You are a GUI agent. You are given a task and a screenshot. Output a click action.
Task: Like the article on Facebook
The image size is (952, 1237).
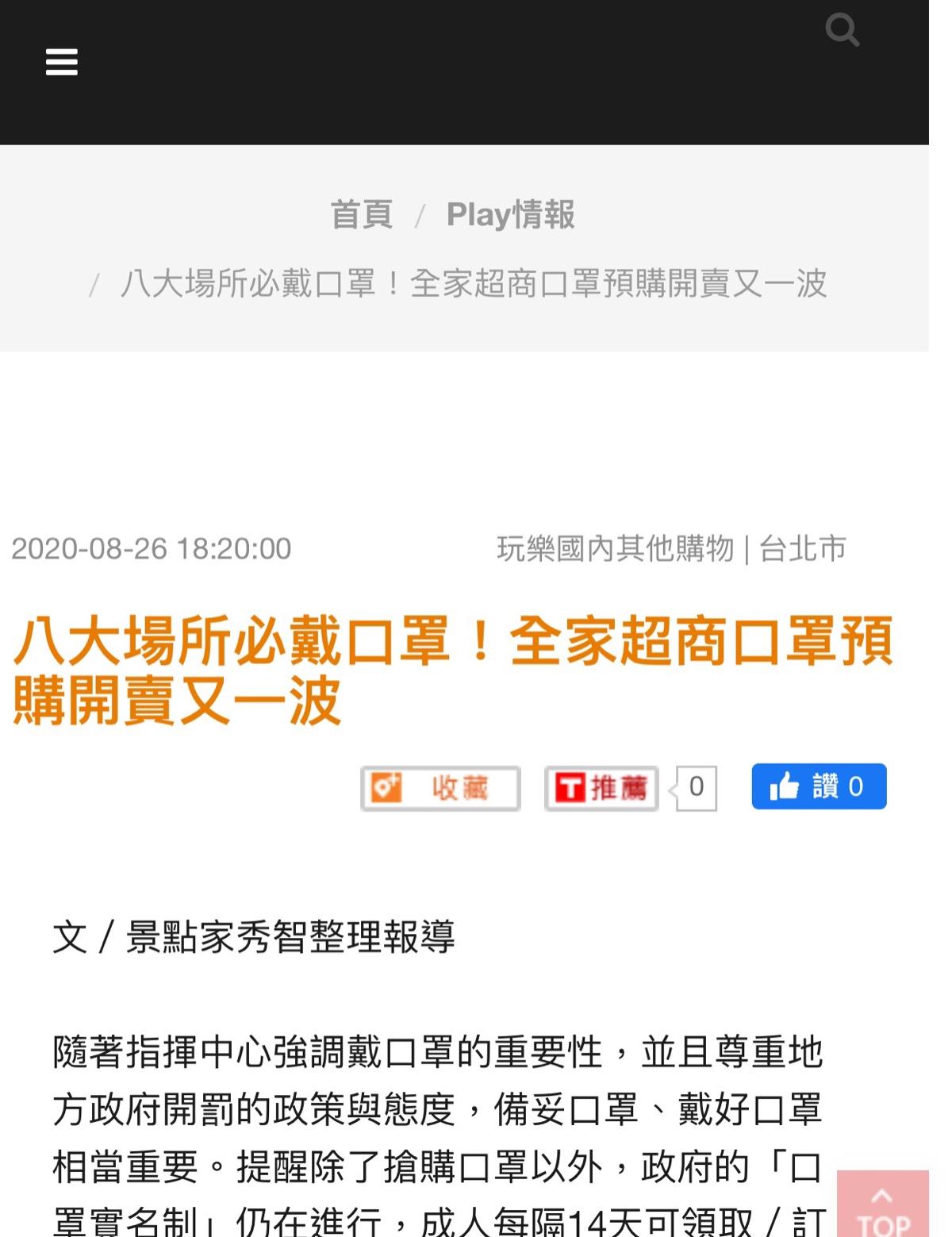tap(818, 786)
